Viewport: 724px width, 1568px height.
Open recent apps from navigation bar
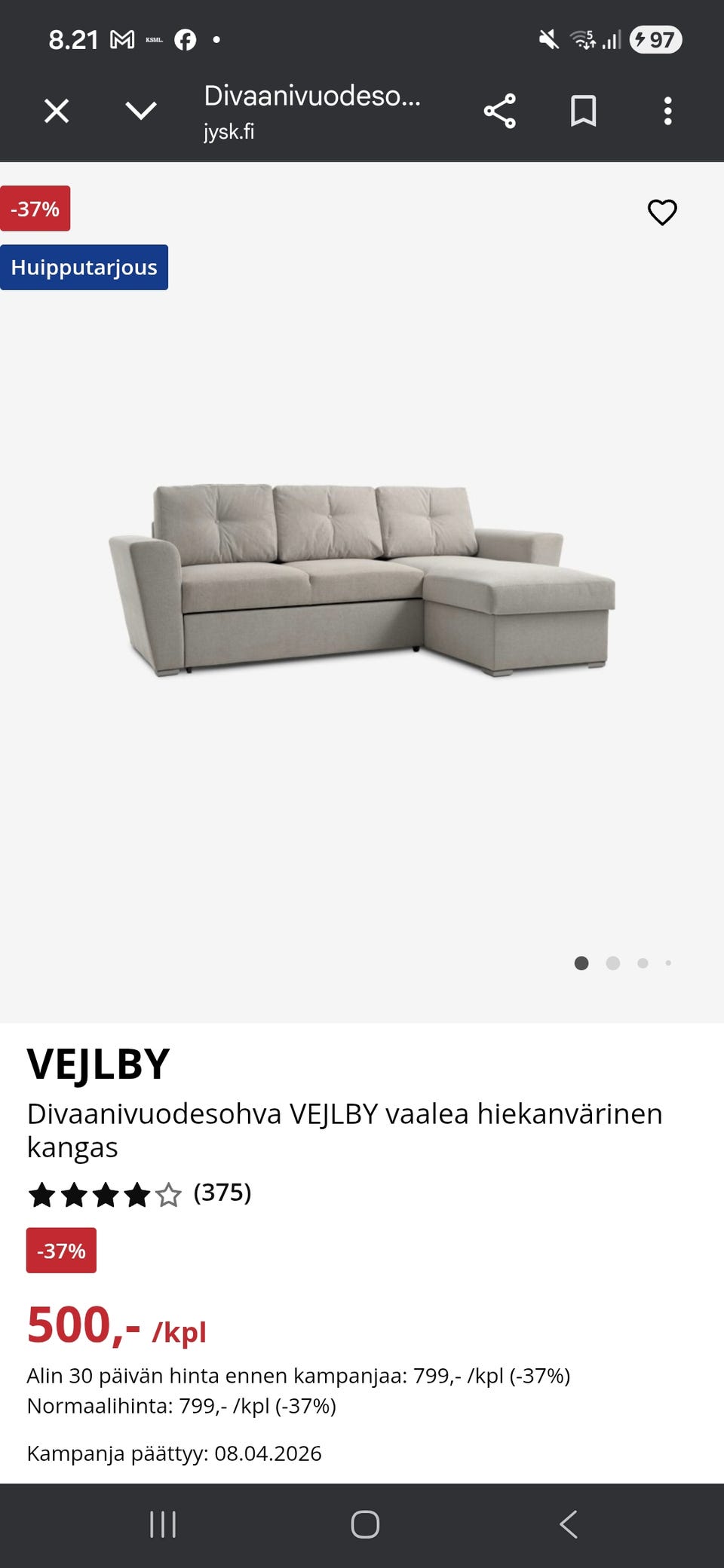point(163,1524)
